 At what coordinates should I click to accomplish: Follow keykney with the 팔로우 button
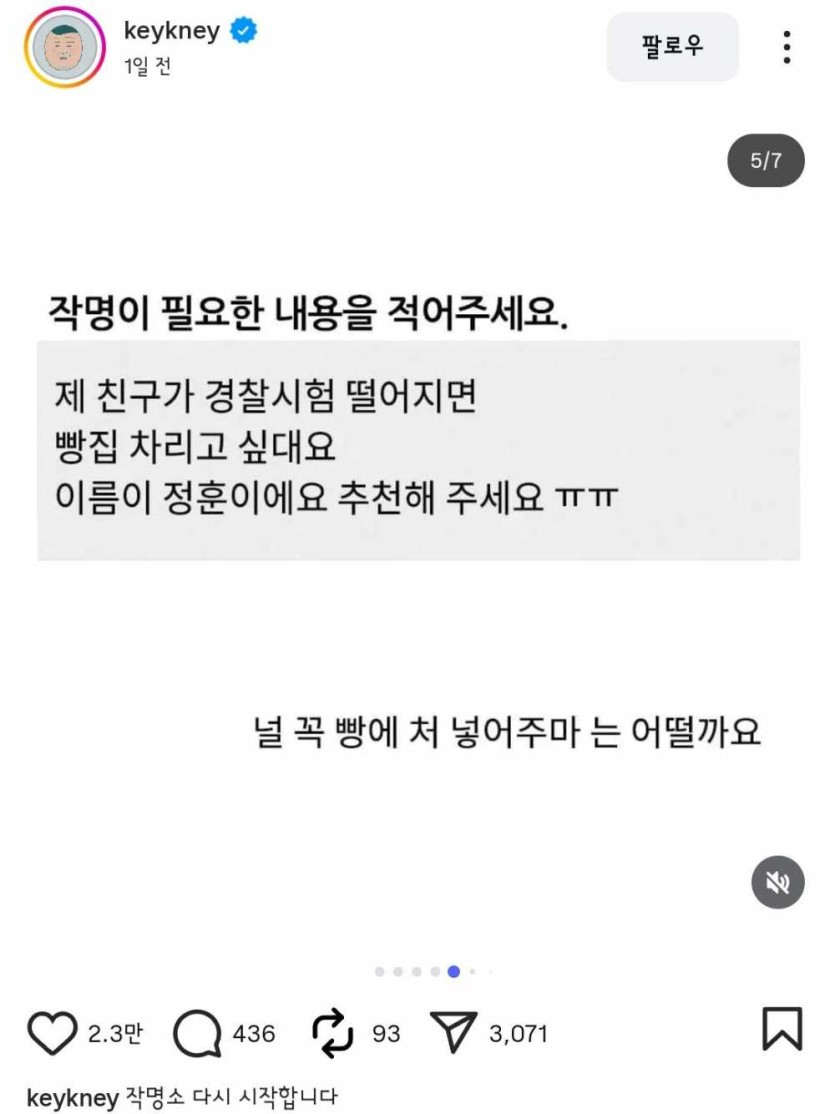pos(672,47)
